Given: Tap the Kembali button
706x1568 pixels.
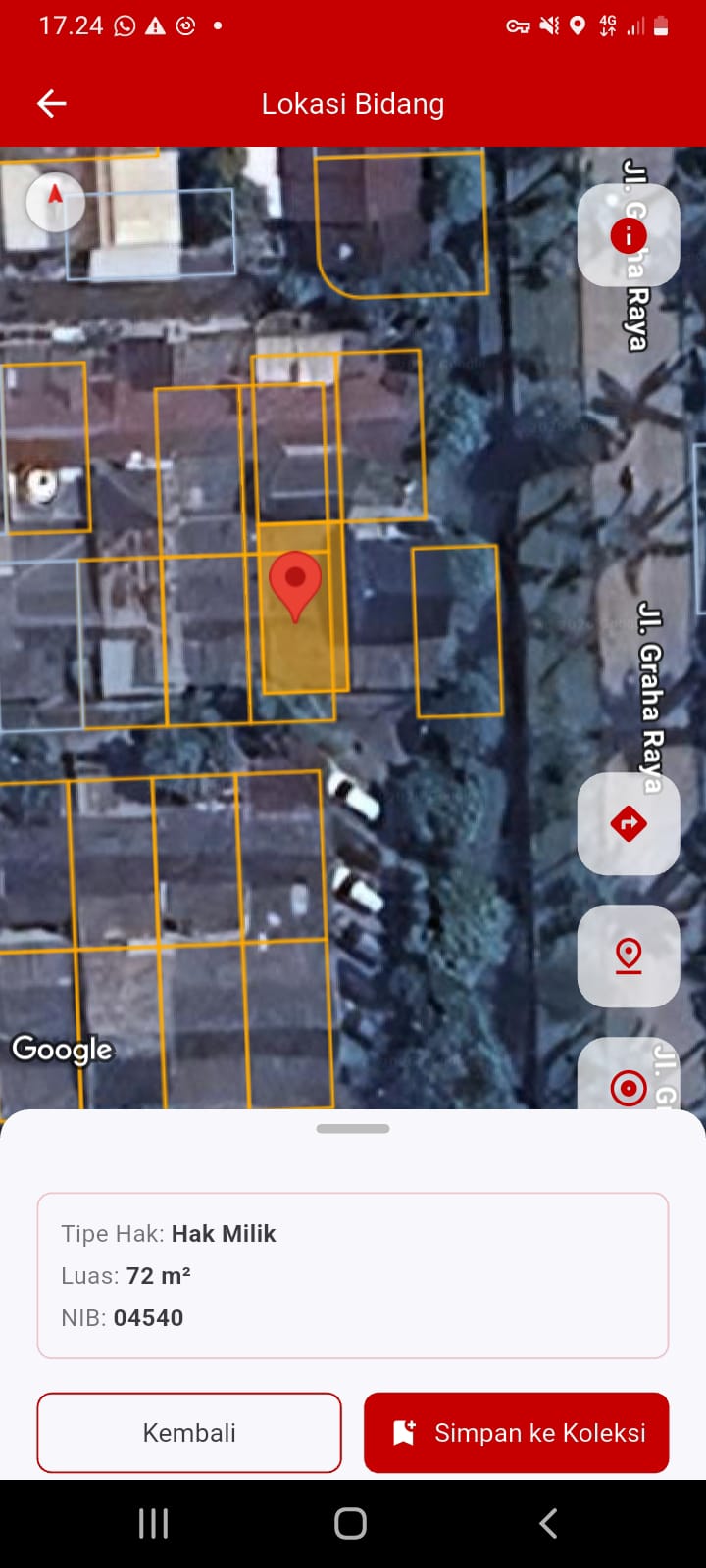Looking at the screenshot, I should tap(189, 1433).
